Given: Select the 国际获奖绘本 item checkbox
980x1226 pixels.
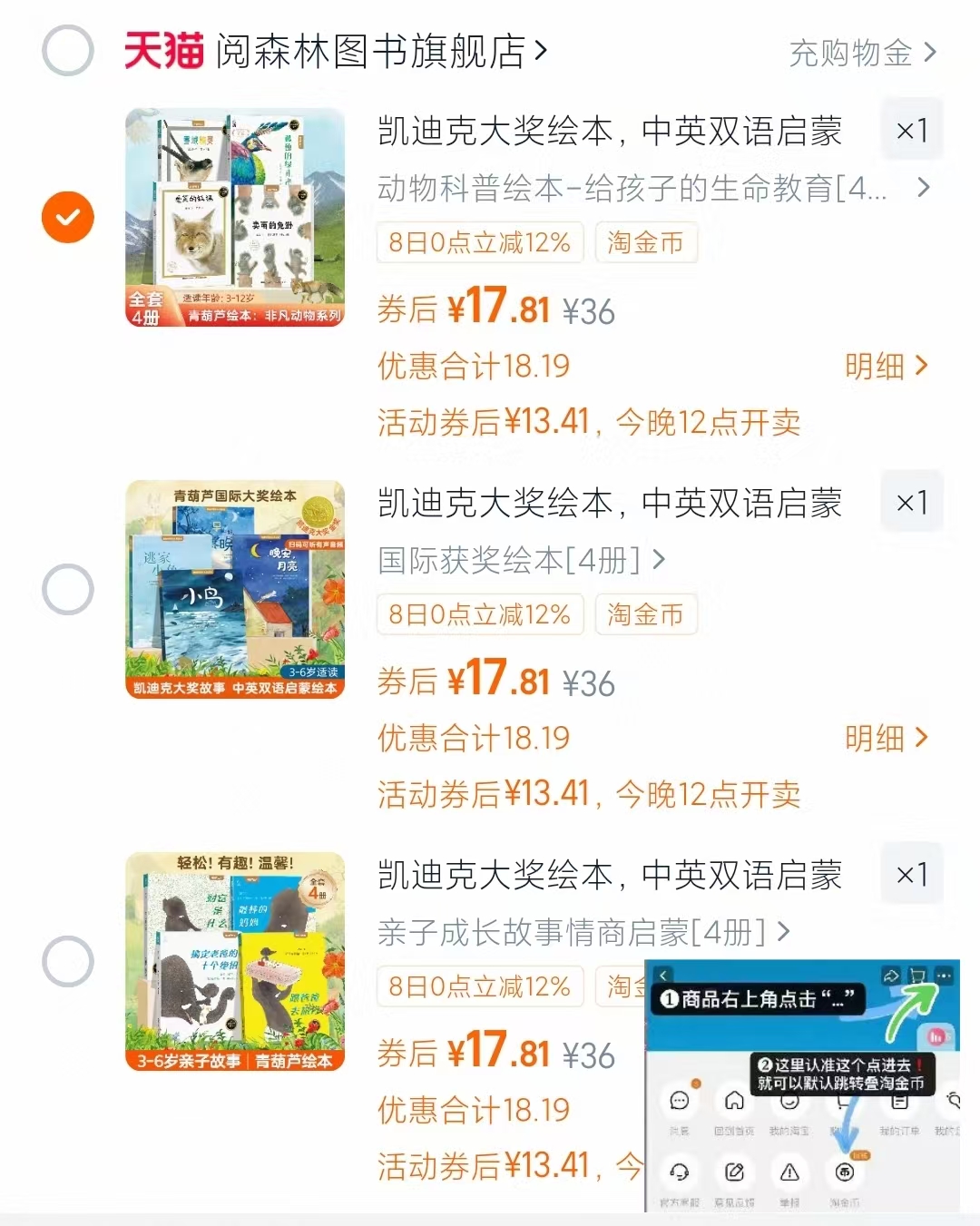Looking at the screenshot, I should pos(66,589).
